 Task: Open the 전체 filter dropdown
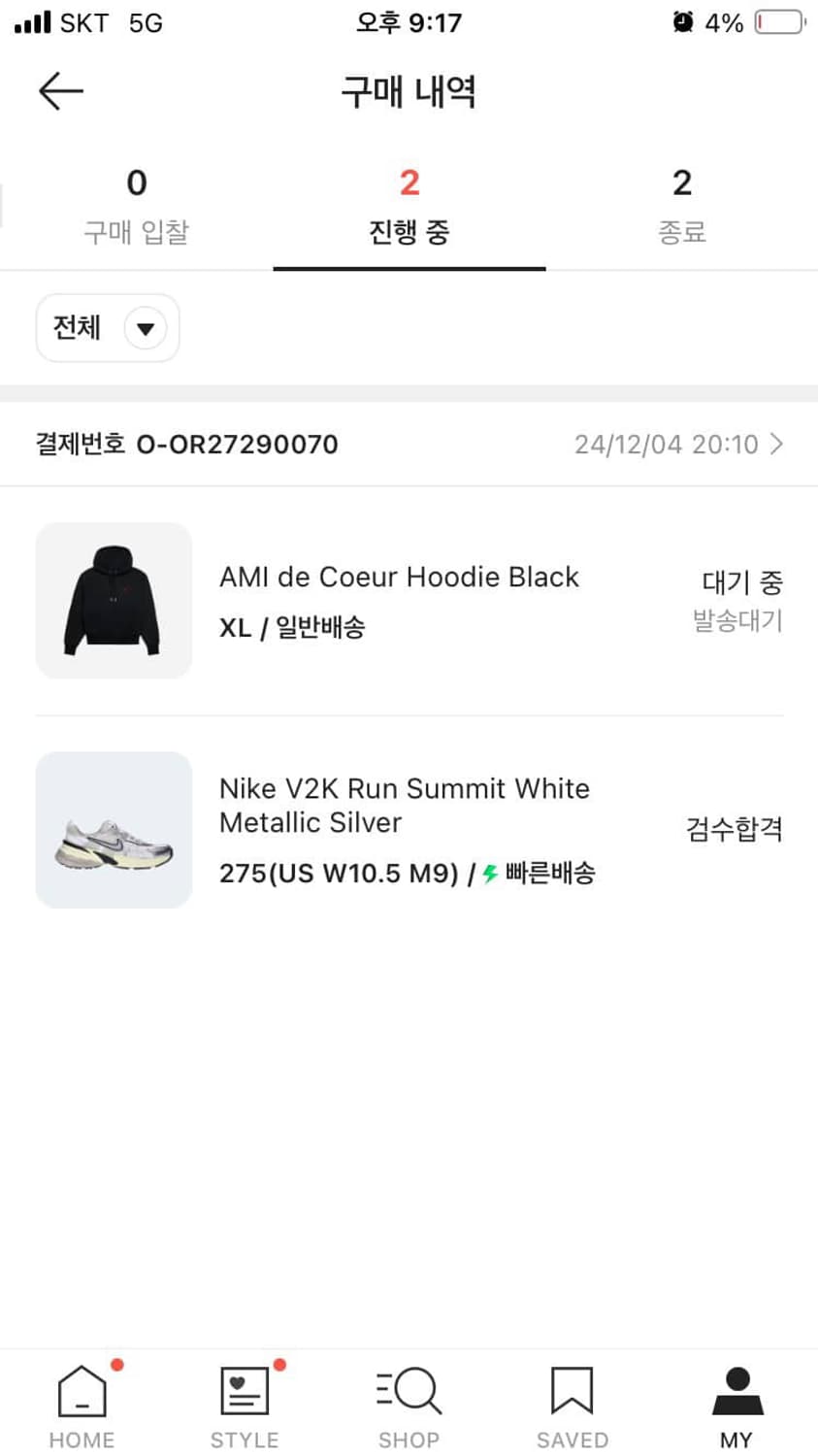pos(107,327)
